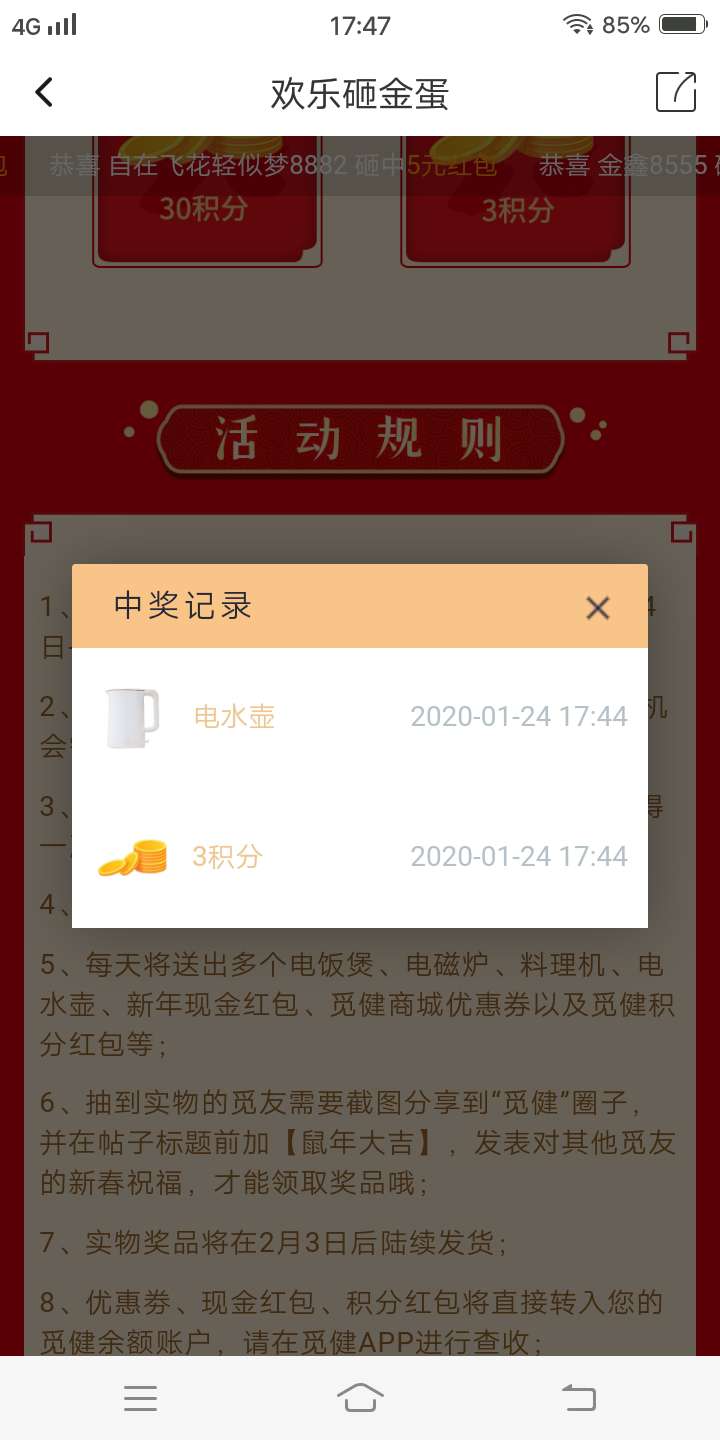Select the 3积分 prize entry in the record
This screenshot has height=1440, width=720.
pos(226,857)
